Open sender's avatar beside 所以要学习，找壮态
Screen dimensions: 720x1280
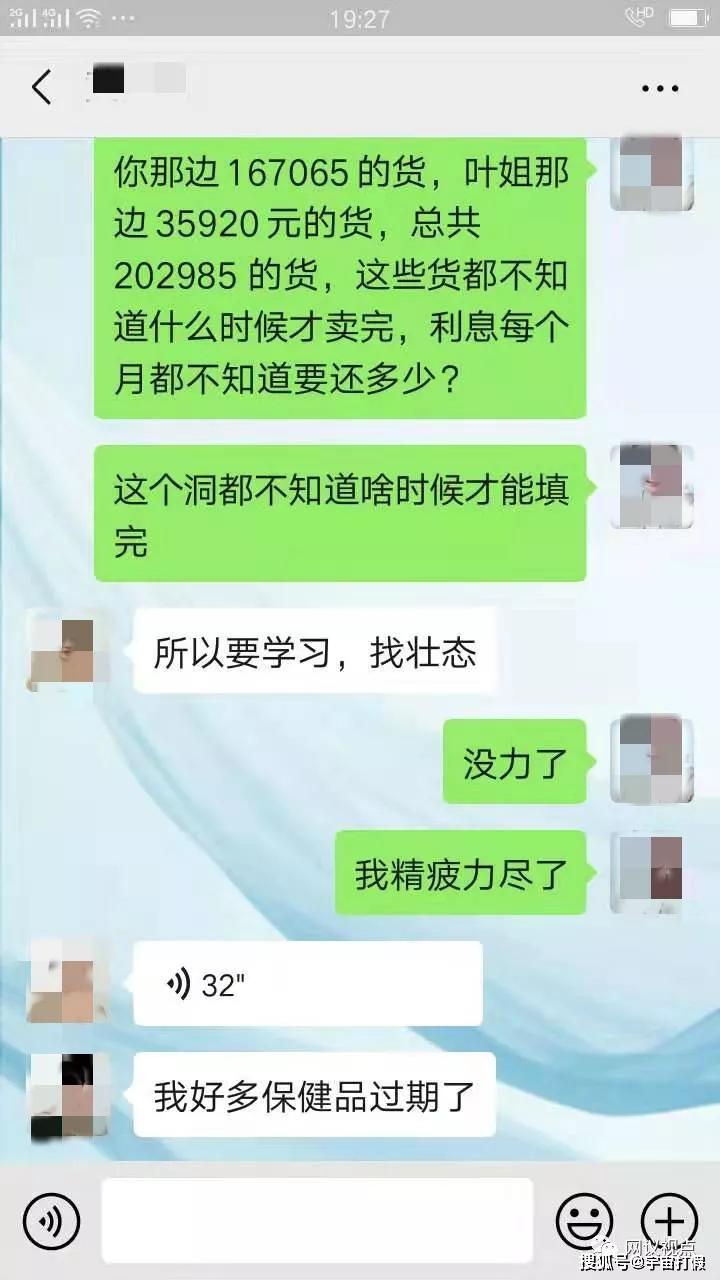point(66,650)
